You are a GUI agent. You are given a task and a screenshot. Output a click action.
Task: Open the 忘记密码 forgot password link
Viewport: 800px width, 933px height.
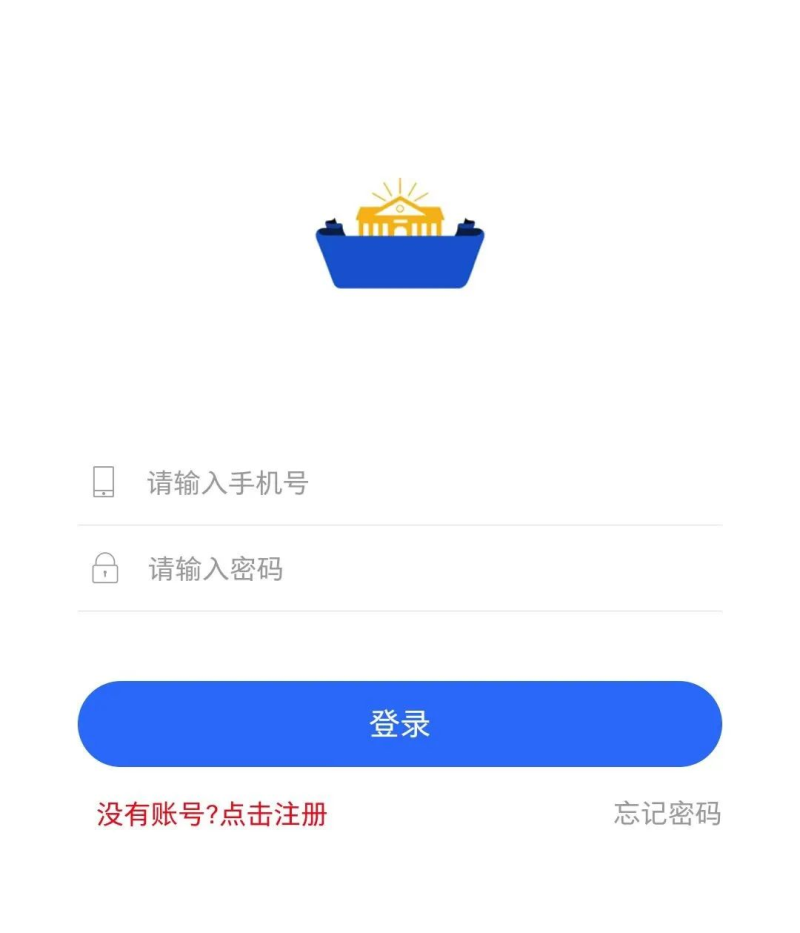pos(667,814)
